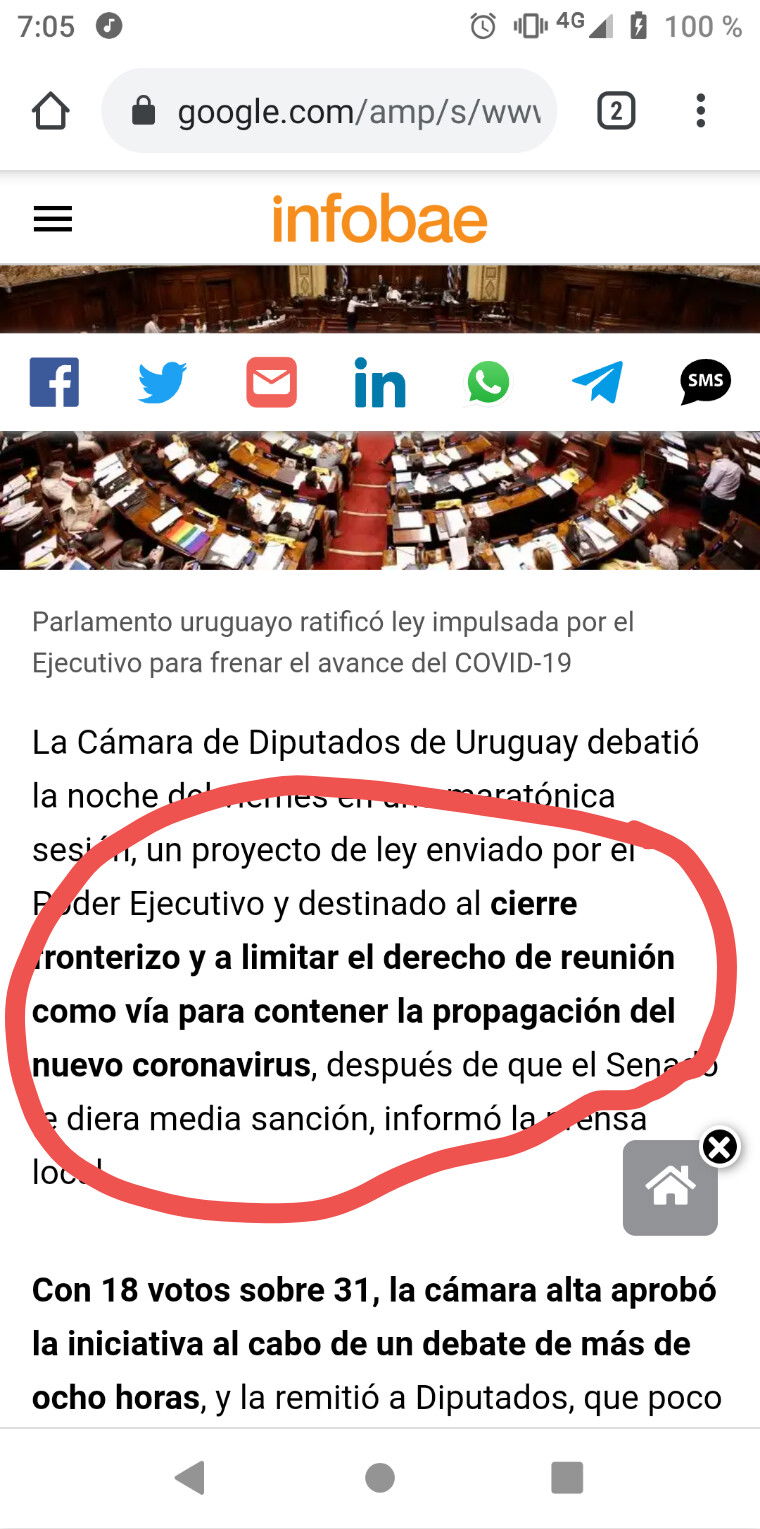Open the tab switcher showing 2 tabs

click(x=616, y=111)
